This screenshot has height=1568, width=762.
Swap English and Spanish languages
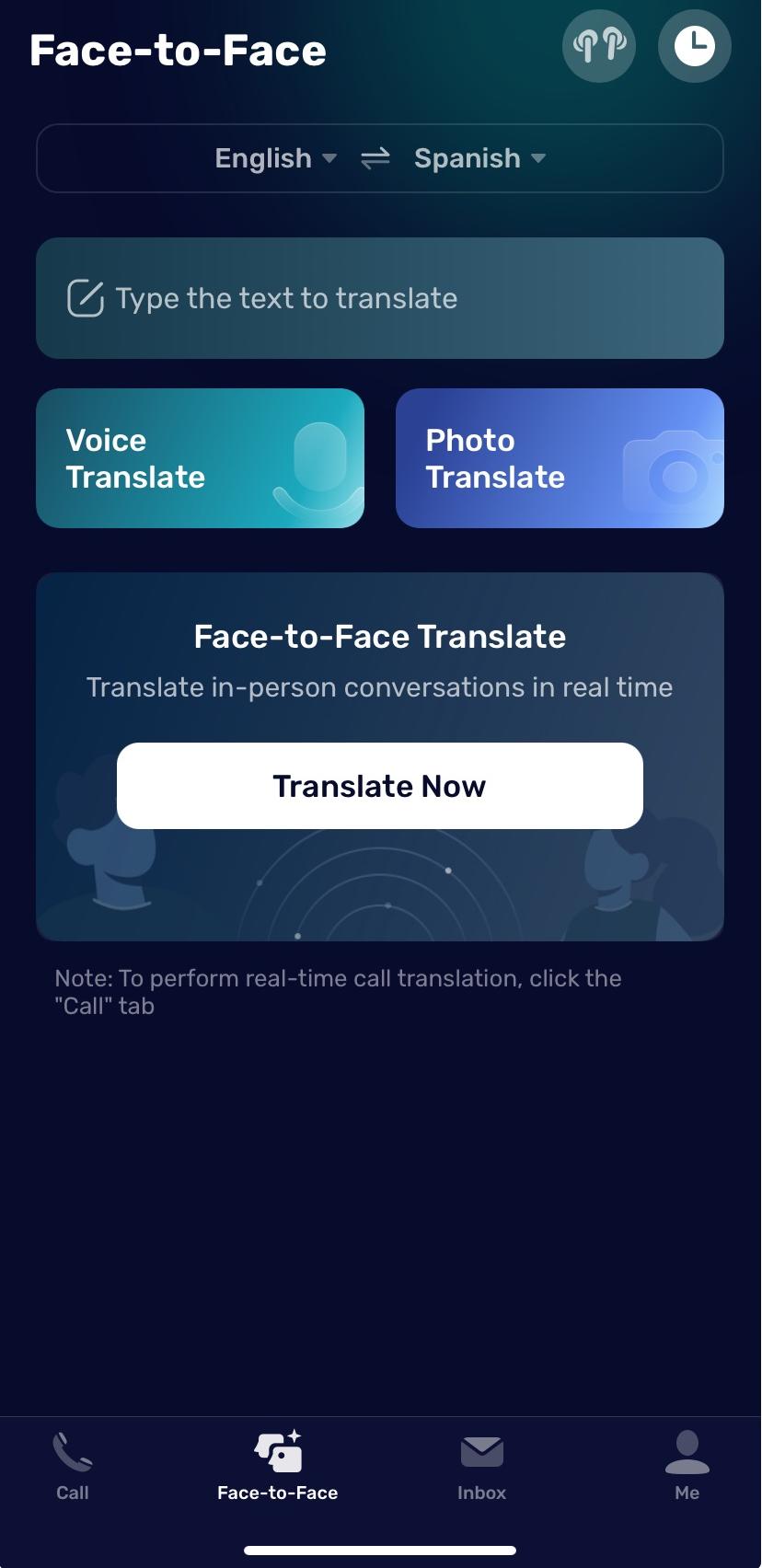[x=375, y=158]
